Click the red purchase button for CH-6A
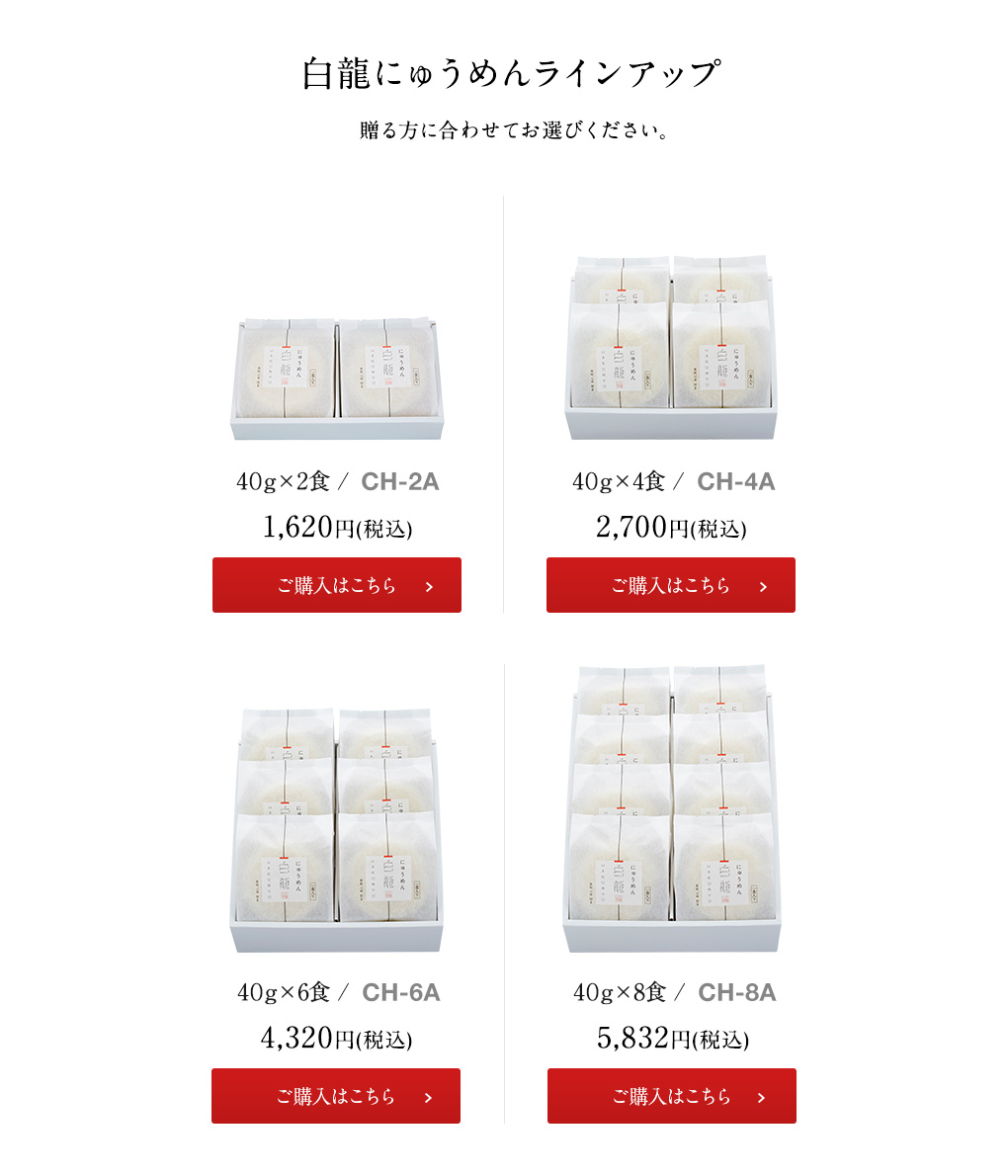The image size is (1008, 1176). 336,1096
